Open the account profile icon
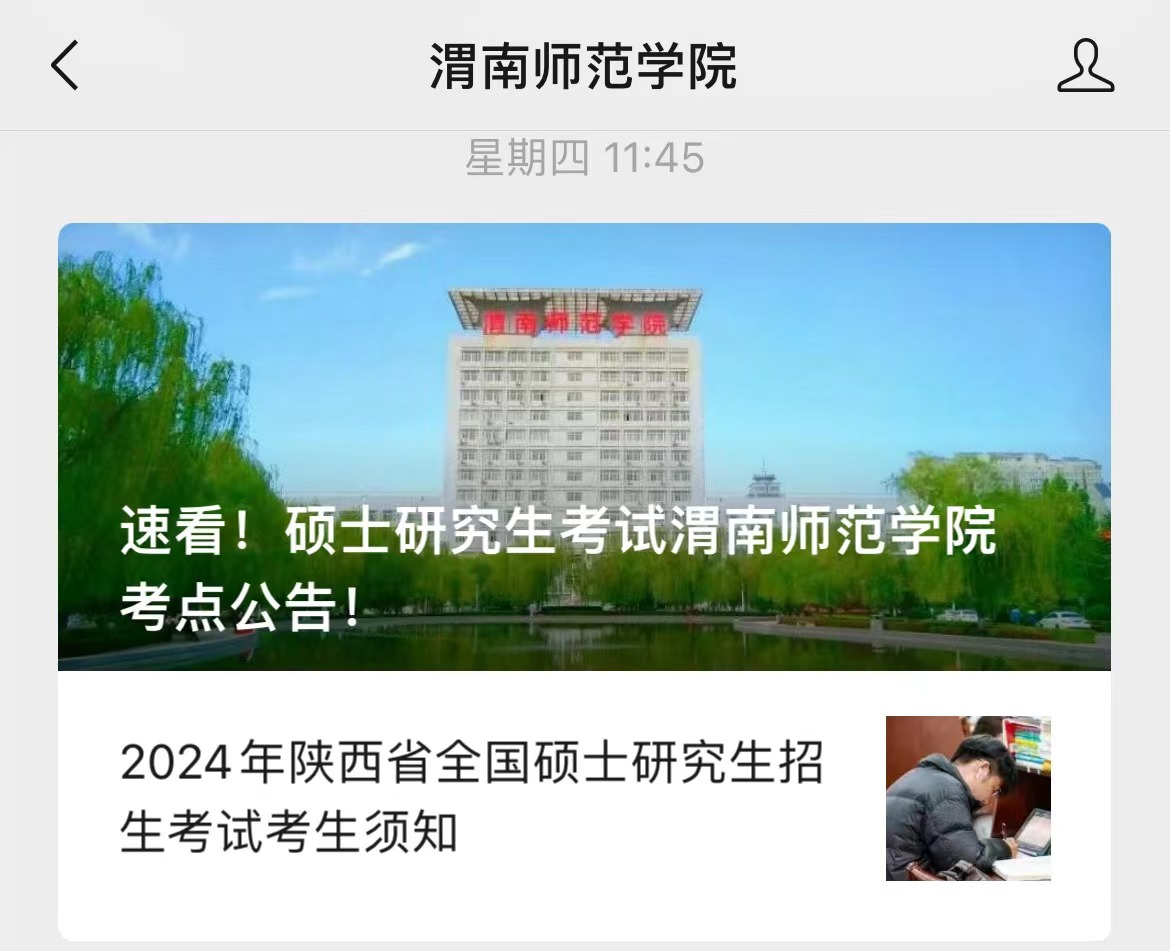Image resolution: width=1170 pixels, height=951 pixels. 1085,66
